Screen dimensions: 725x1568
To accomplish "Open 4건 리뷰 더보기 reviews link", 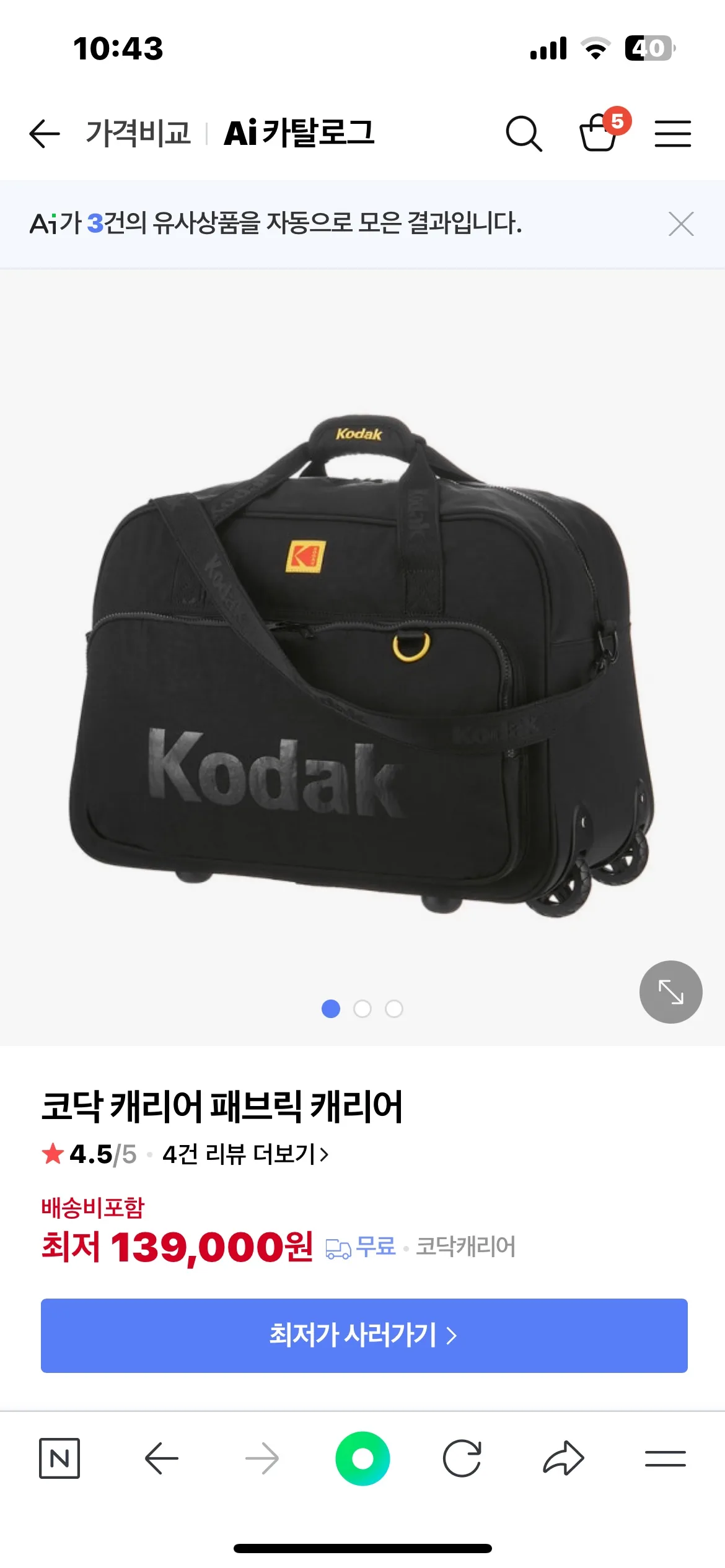I will (x=245, y=1154).
